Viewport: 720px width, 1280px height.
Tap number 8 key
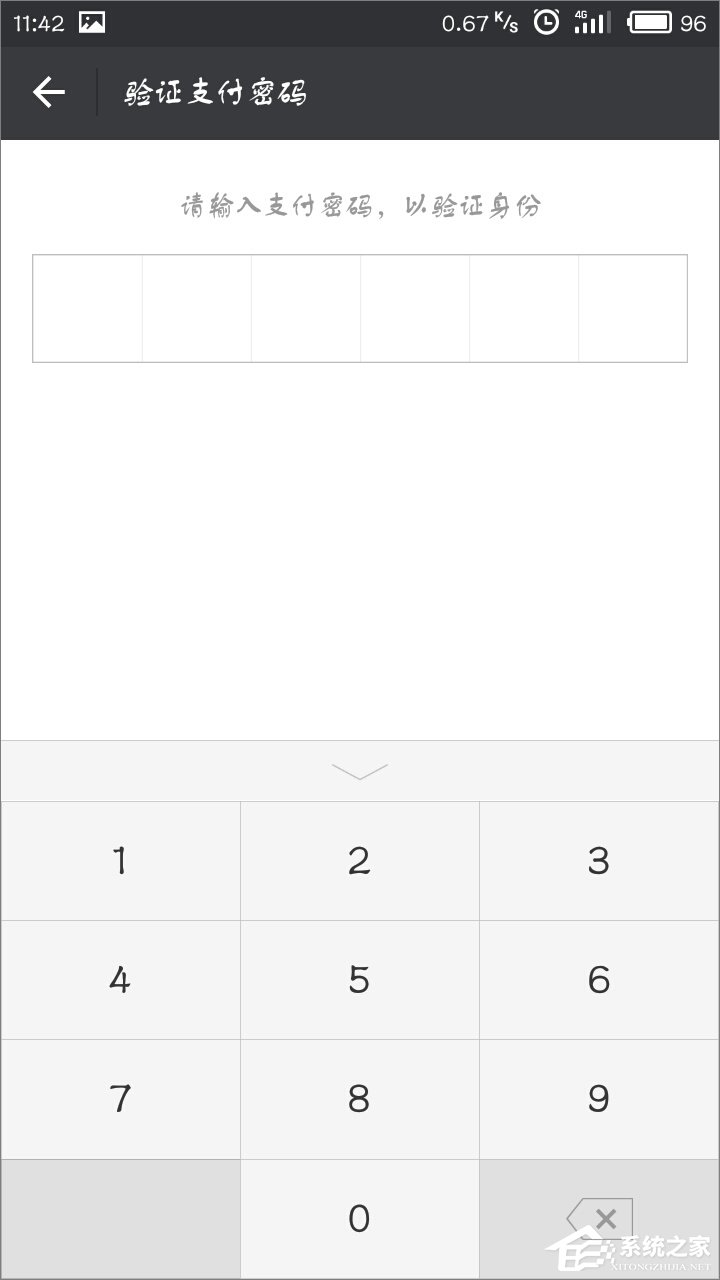360,1099
